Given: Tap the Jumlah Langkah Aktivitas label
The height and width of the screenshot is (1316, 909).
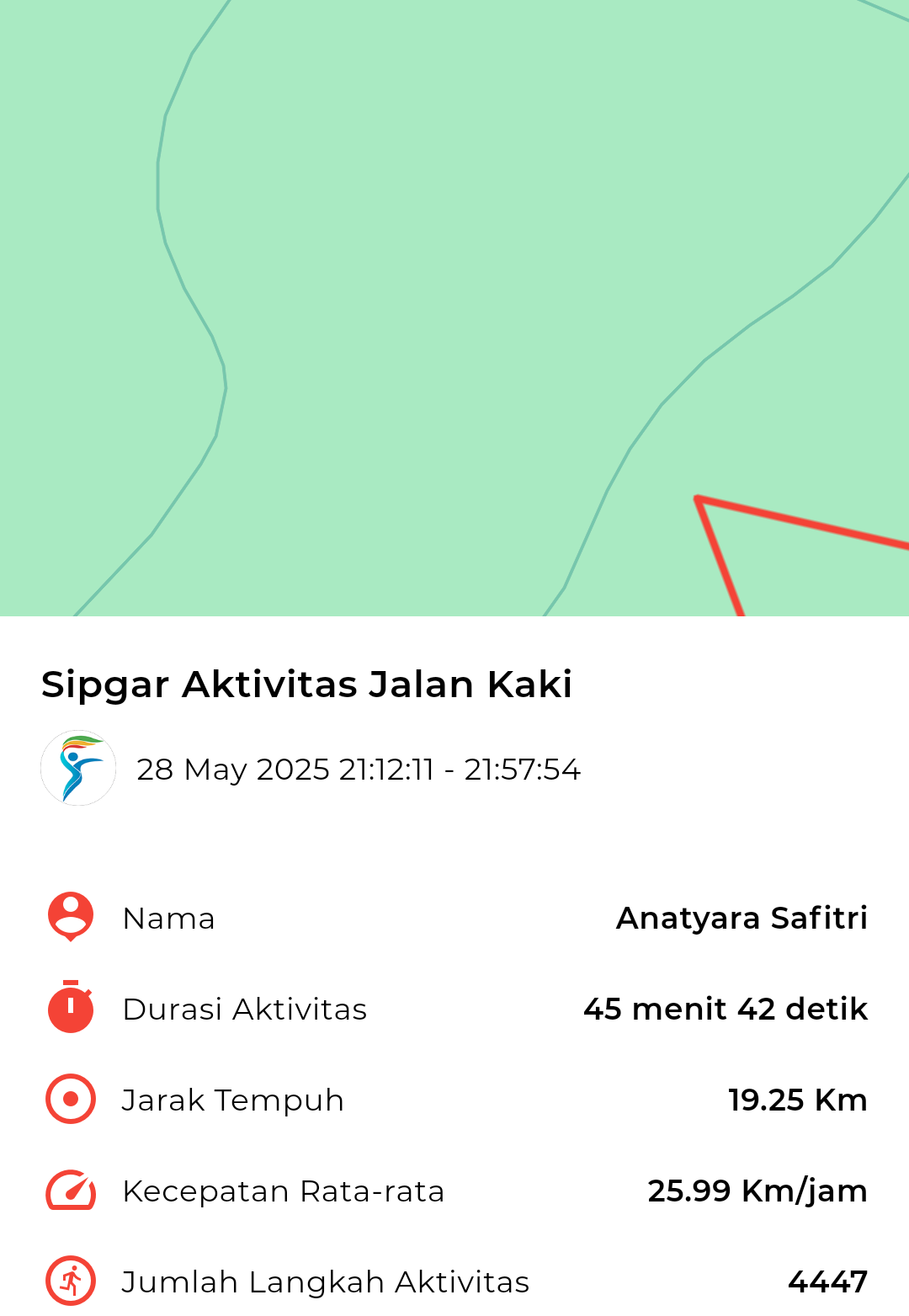Looking at the screenshot, I should point(326,1281).
